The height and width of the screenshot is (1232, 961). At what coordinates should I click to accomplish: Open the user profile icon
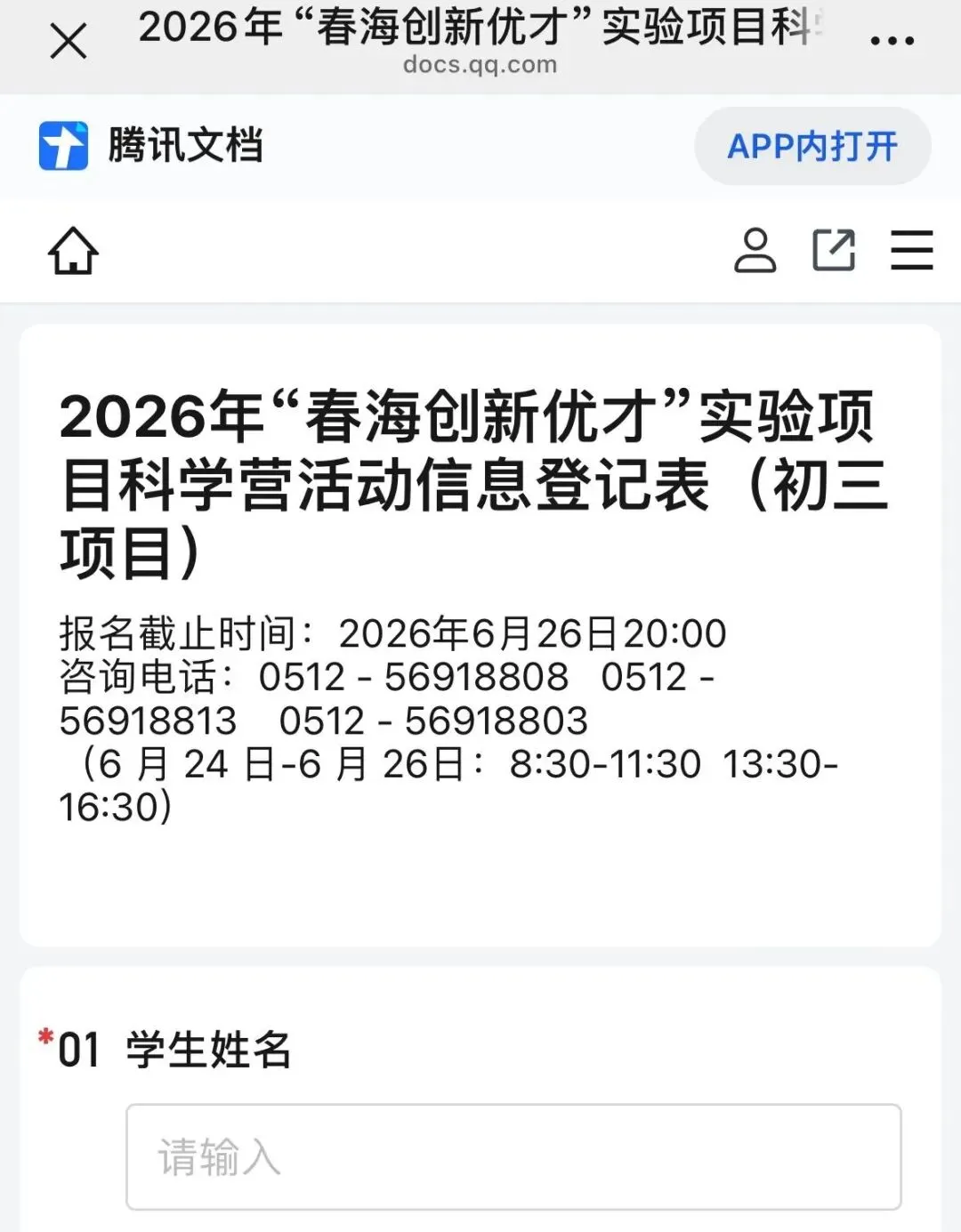755,250
